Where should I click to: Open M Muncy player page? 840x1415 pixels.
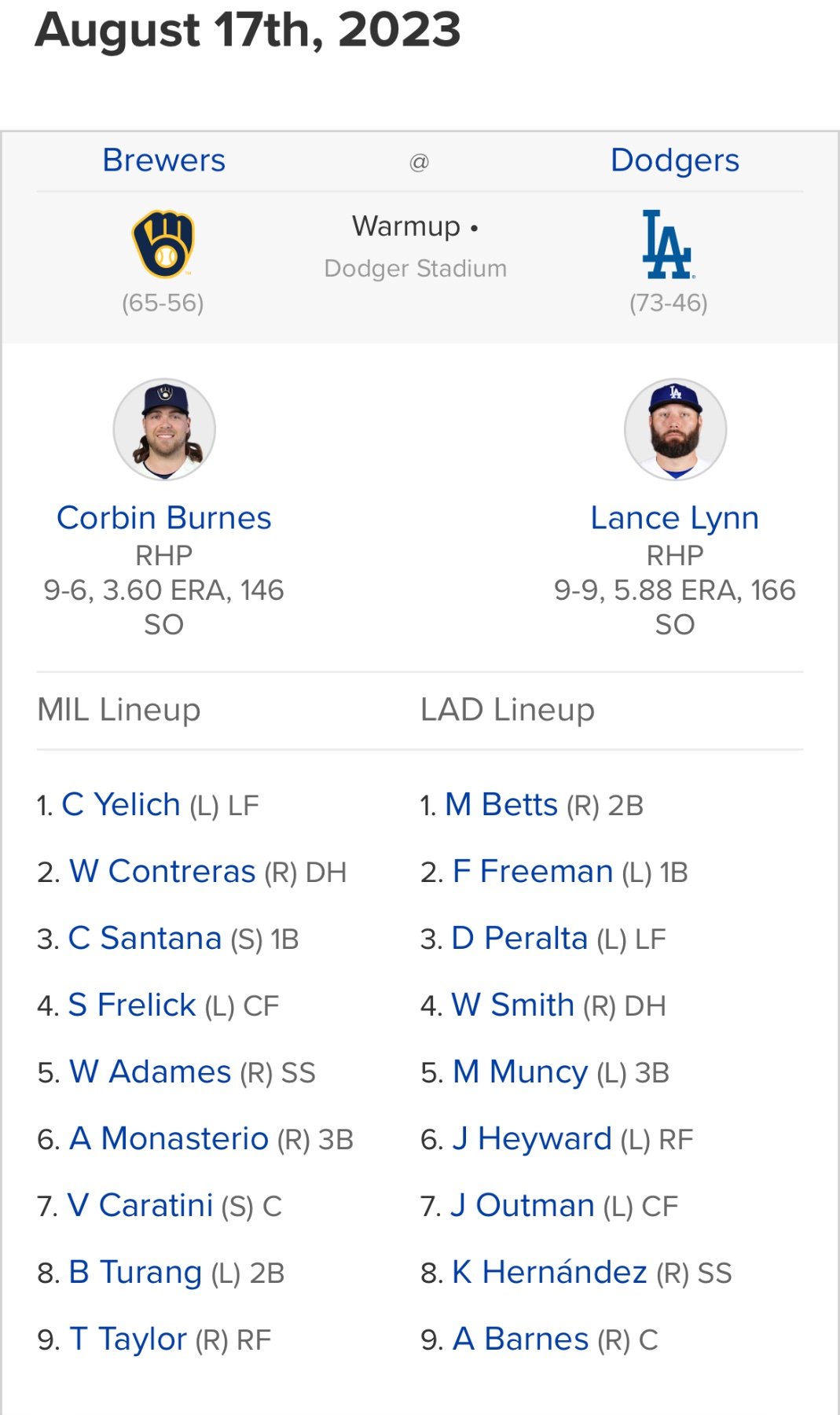[x=519, y=1072]
